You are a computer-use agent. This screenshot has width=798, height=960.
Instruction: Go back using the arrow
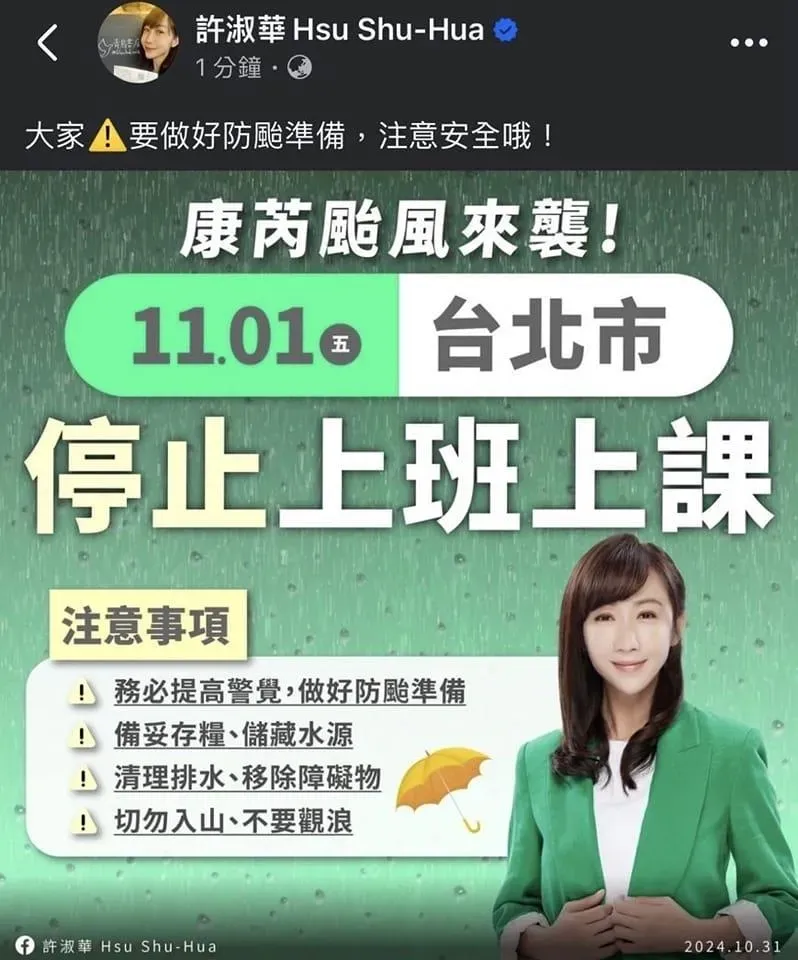coord(47,42)
